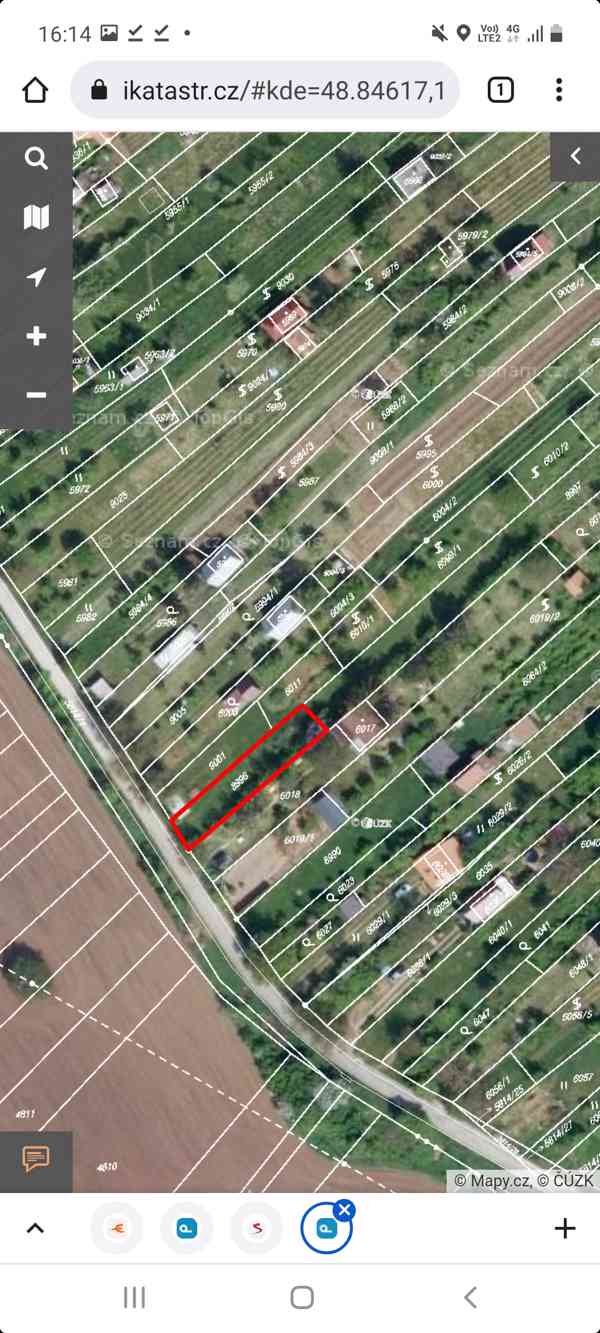Viewport: 600px width, 1333px height.
Task: Zoom in on the map
Action: point(36,336)
